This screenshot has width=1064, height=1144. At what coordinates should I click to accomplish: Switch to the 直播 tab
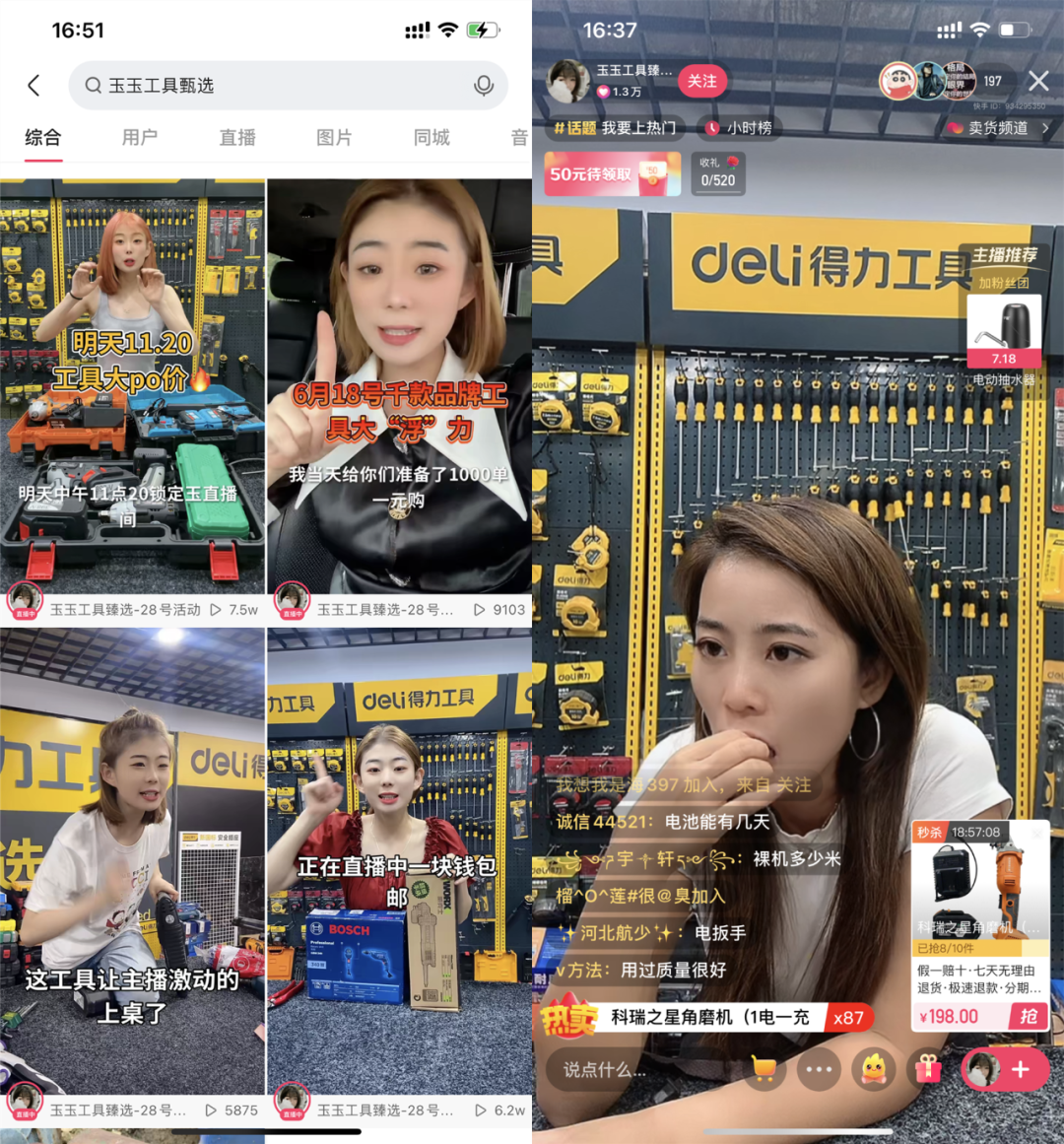click(x=237, y=138)
